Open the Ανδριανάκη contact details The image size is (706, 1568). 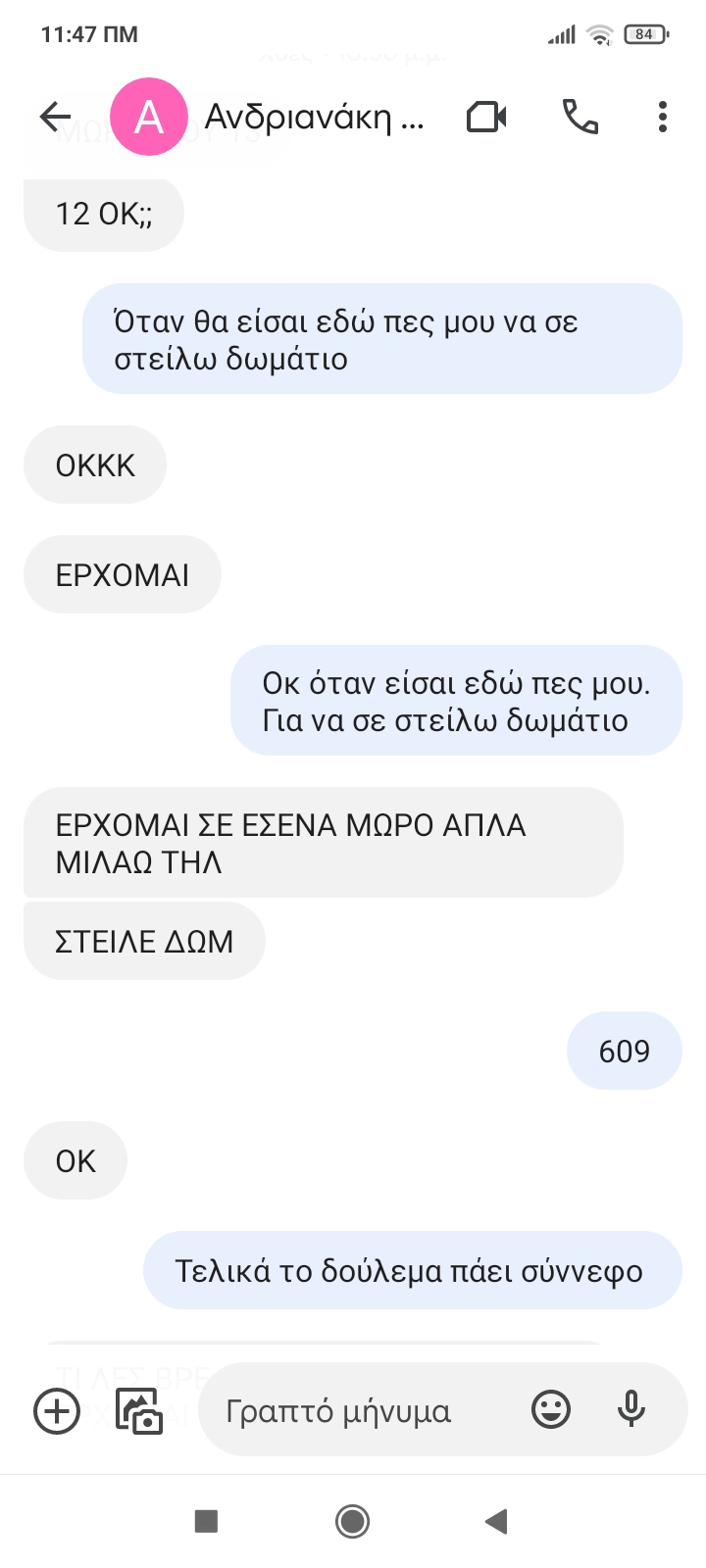314,117
